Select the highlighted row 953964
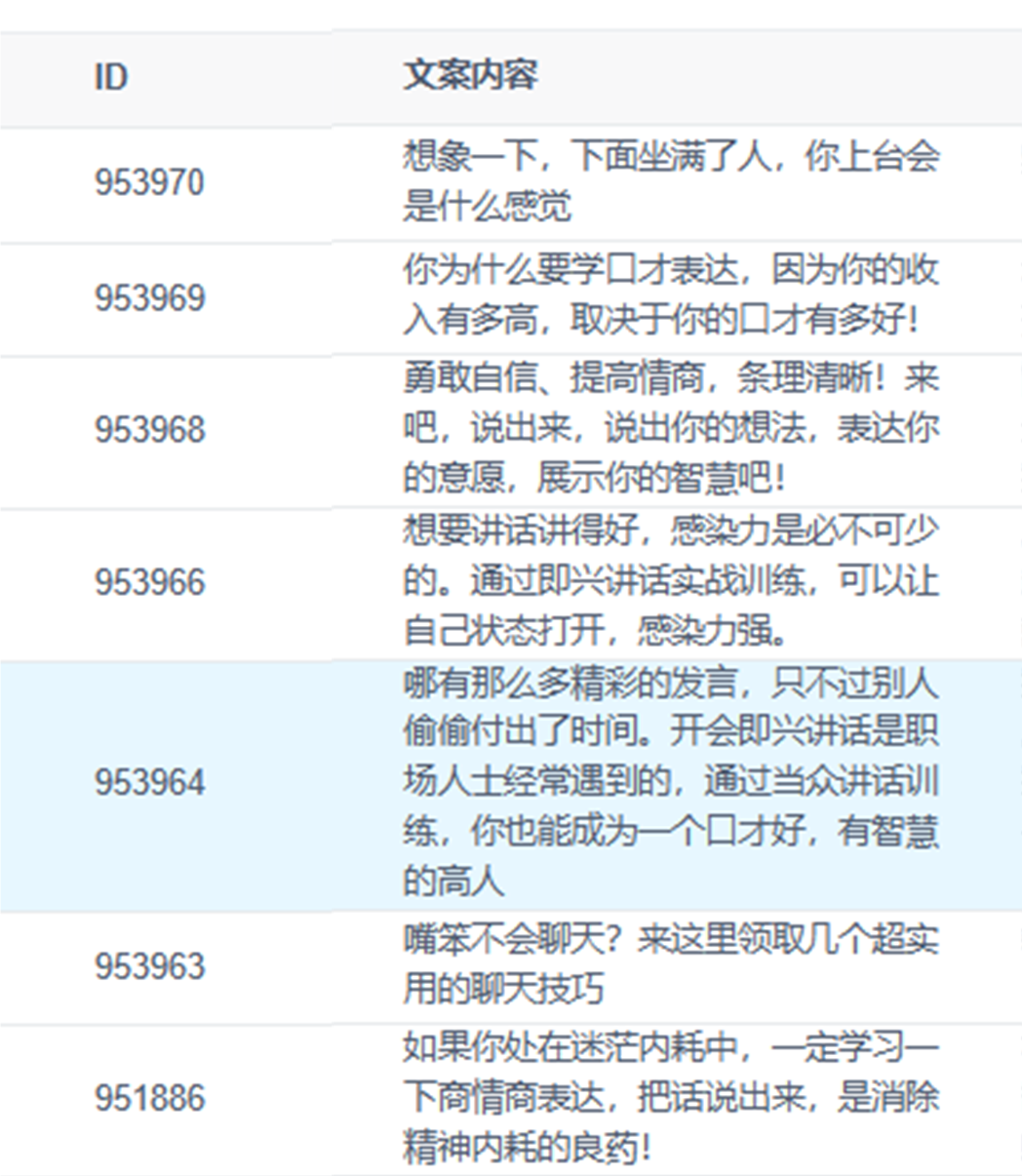Image resolution: width=1022 pixels, height=1176 pixels. click(149, 783)
